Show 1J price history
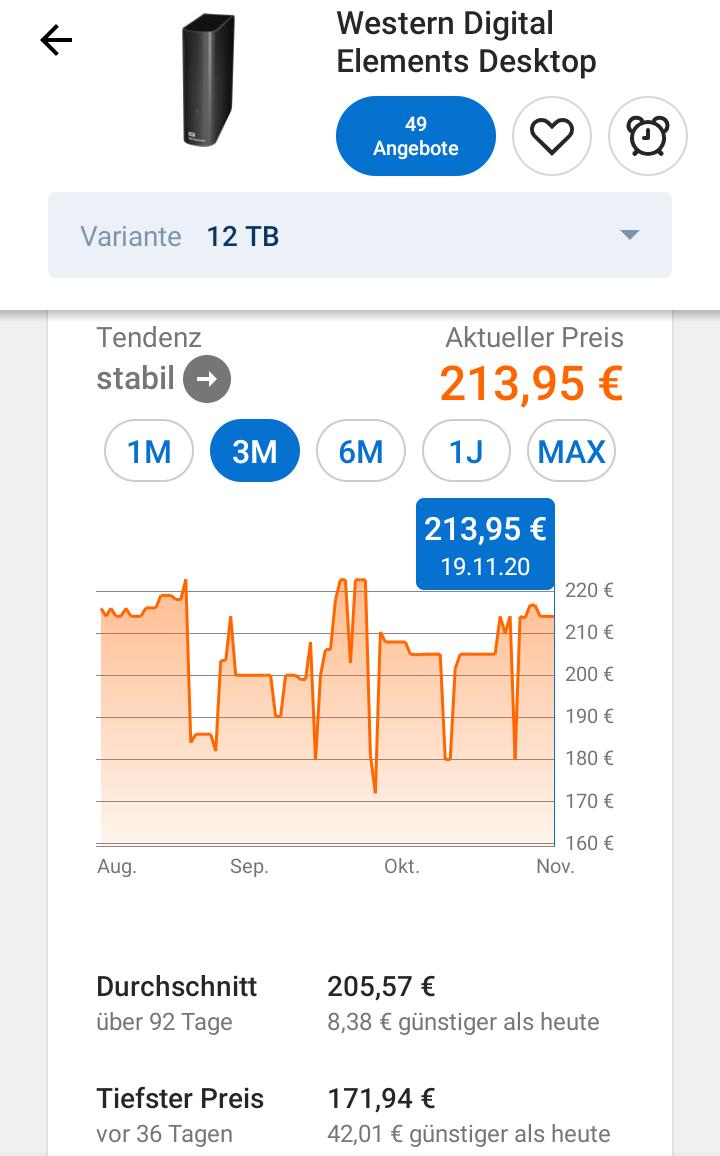 pyautogui.click(x=466, y=451)
